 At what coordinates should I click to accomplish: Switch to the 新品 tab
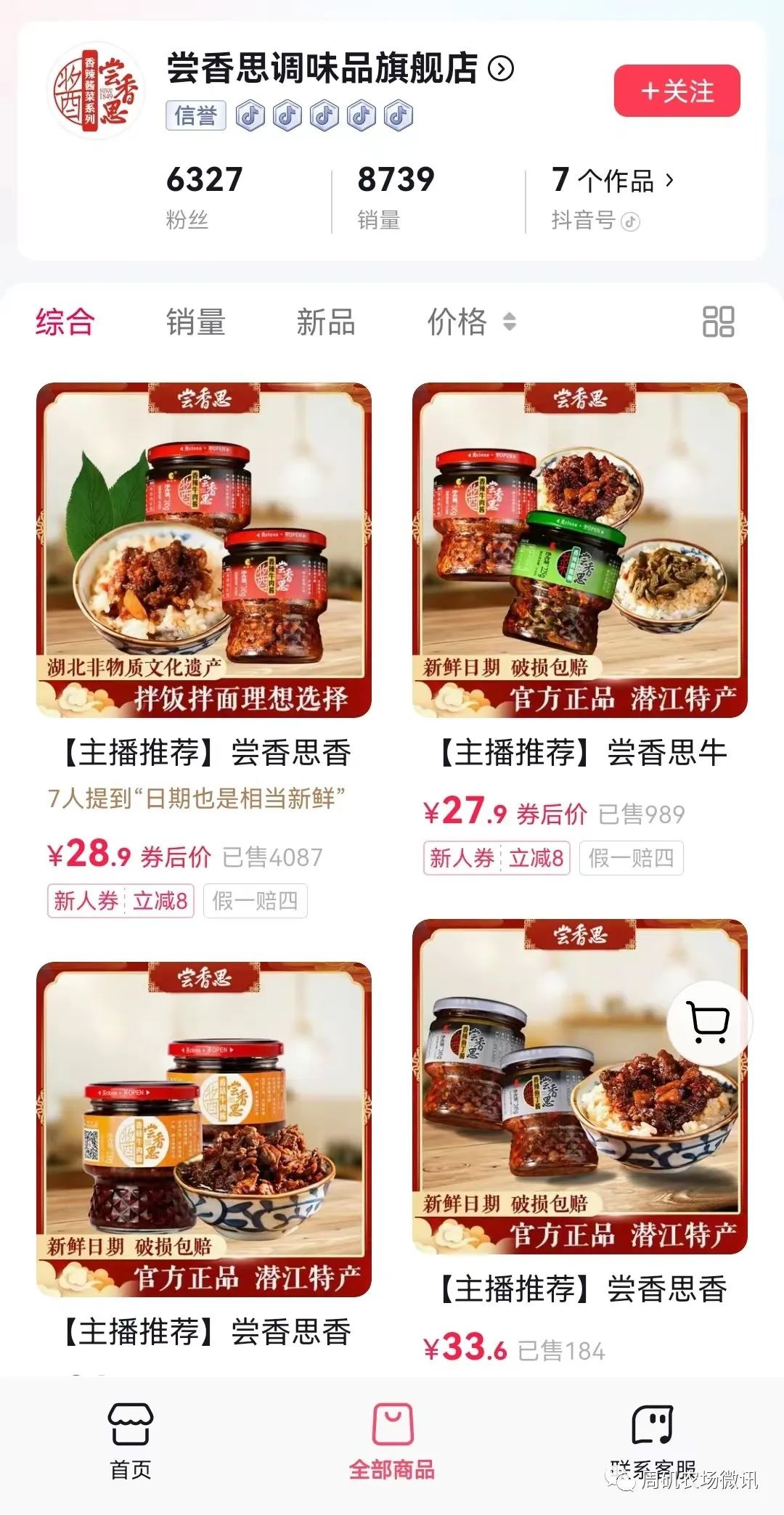tap(326, 322)
